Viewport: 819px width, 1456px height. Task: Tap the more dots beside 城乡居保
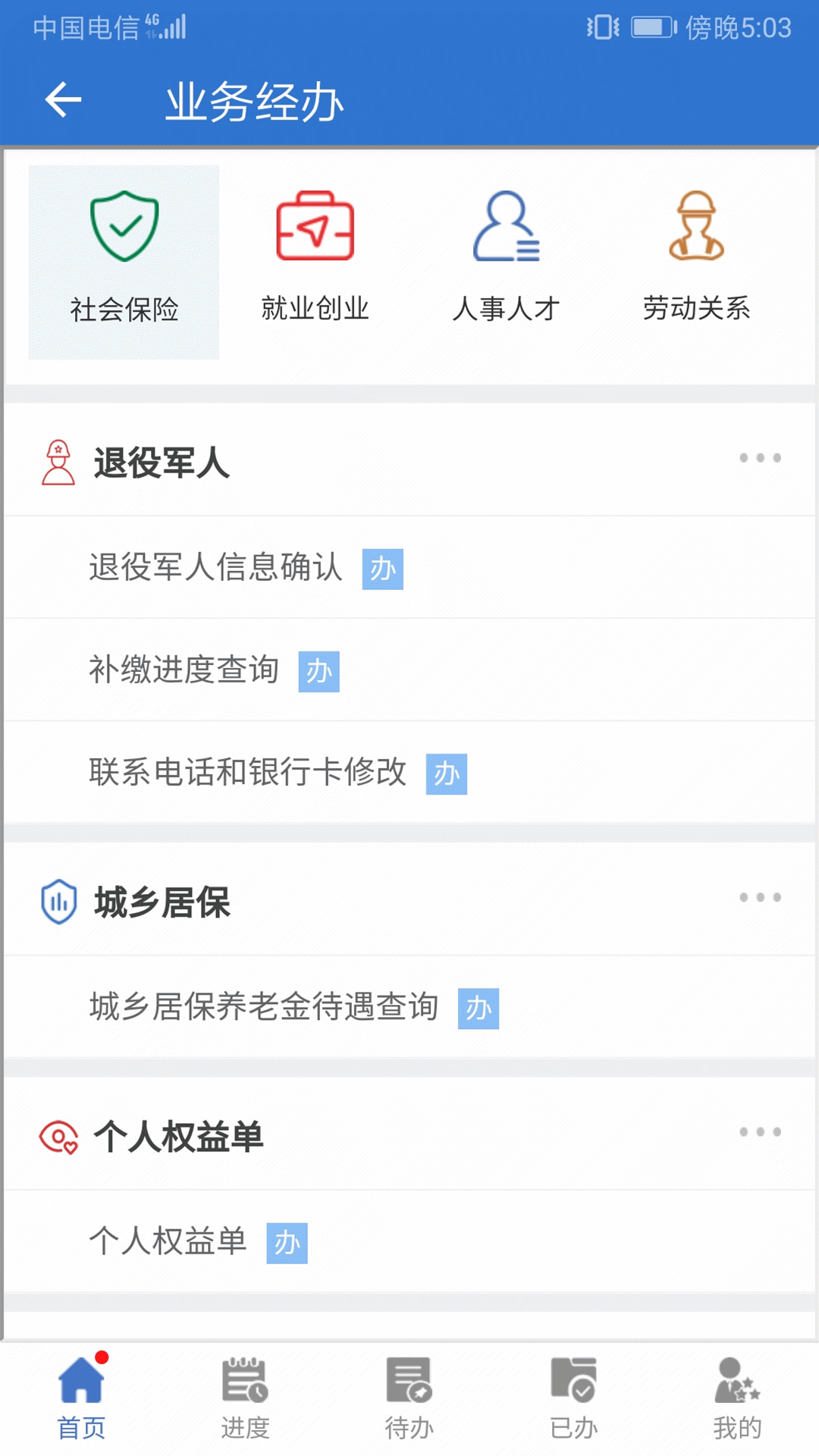[x=760, y=897]
